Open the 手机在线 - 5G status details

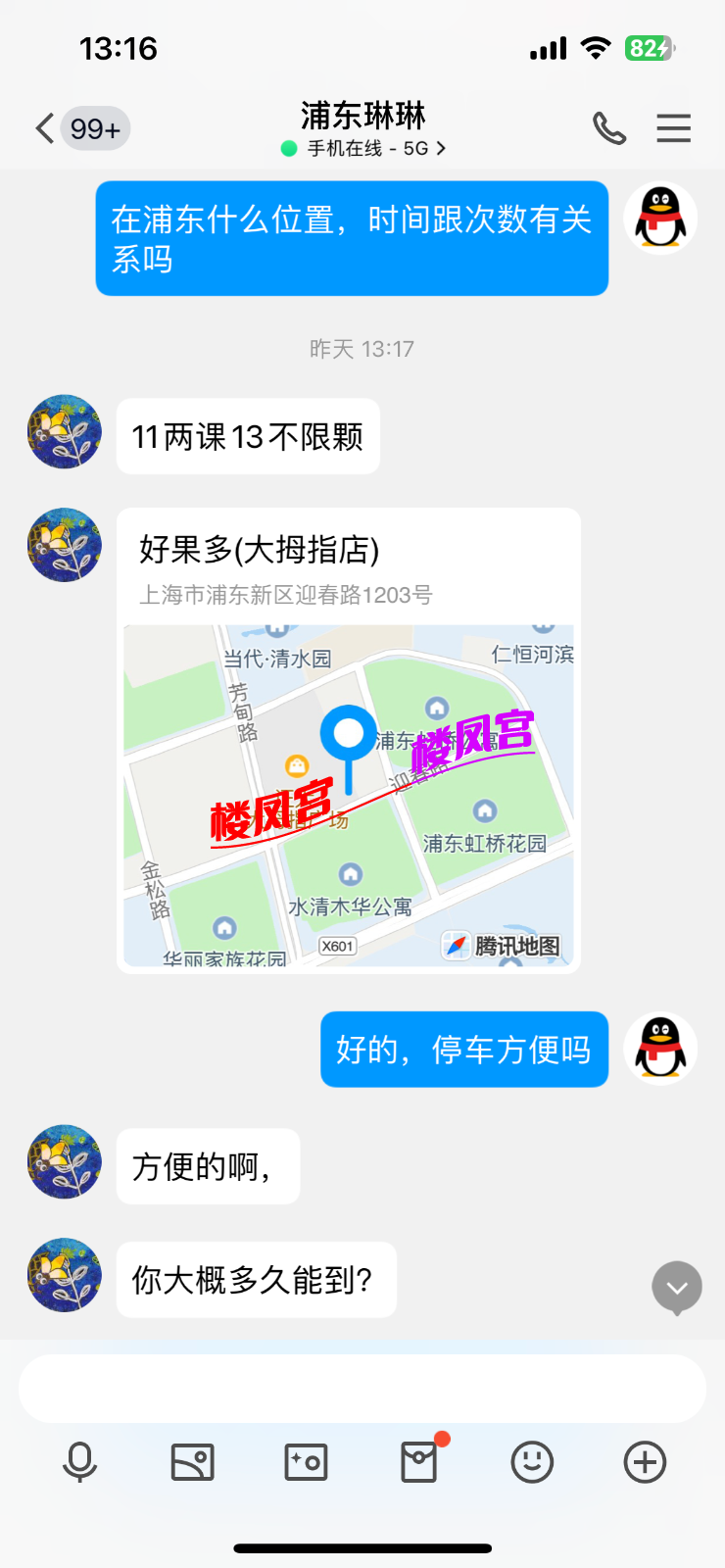(x=363, y=148)
